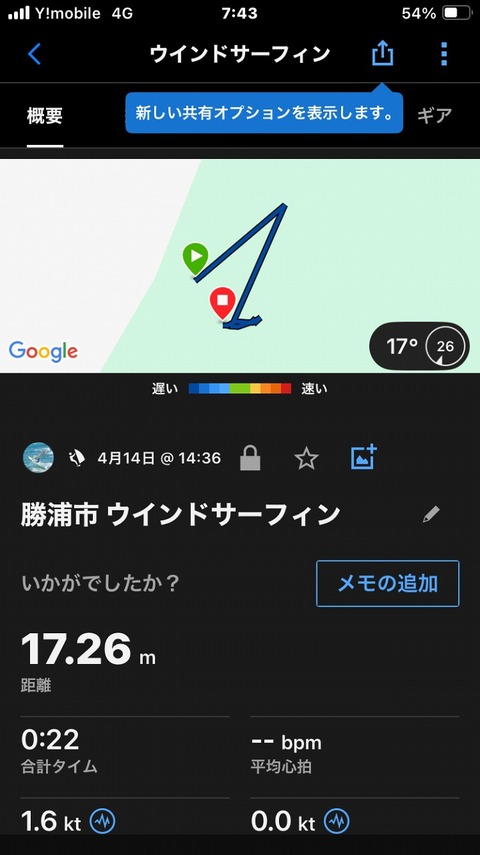Tap the メモの追加 button
The width and height of the screenshot is (480, 855).
tap(388, 583)
